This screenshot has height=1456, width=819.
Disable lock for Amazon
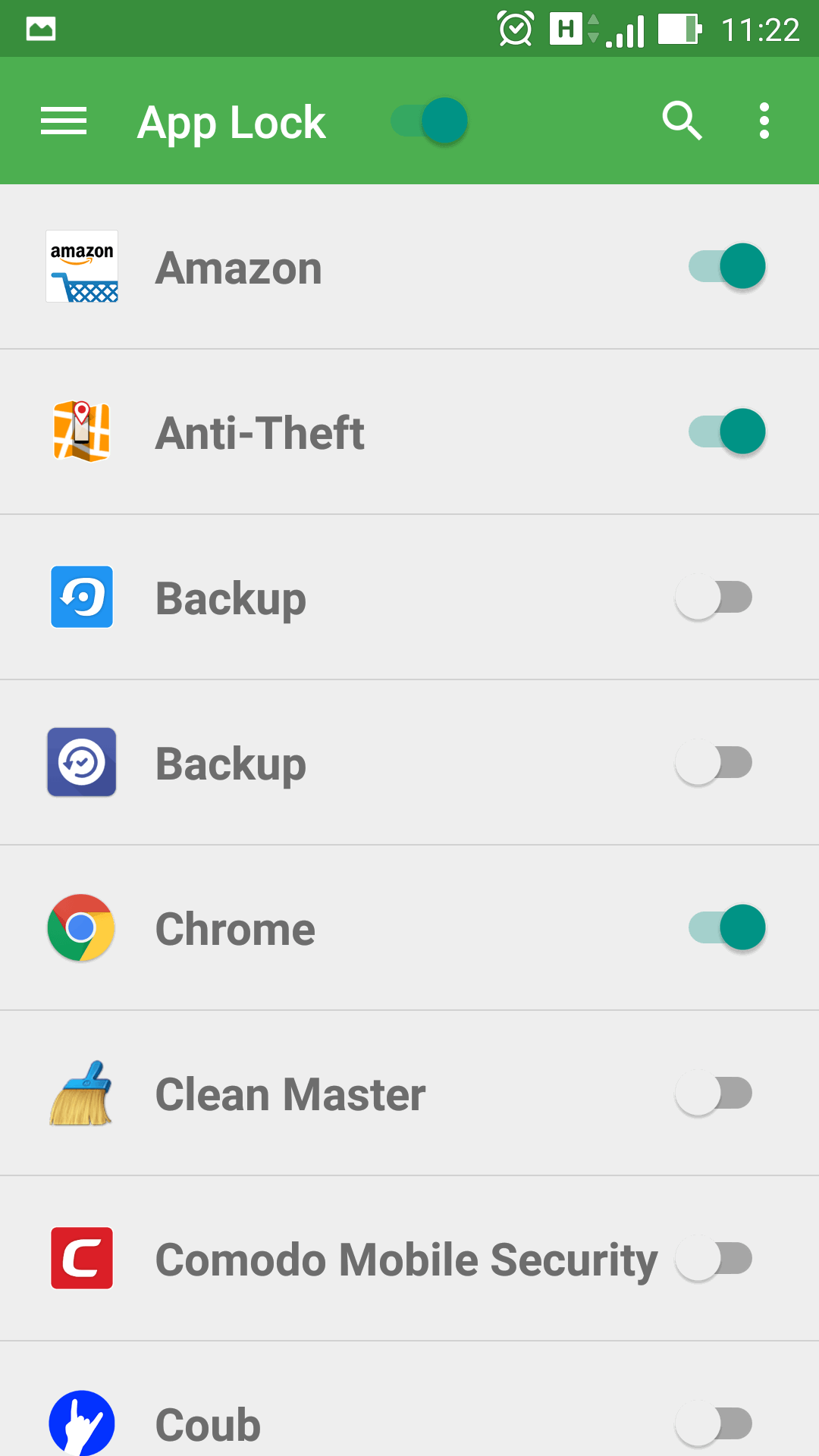tap(726, 267)
